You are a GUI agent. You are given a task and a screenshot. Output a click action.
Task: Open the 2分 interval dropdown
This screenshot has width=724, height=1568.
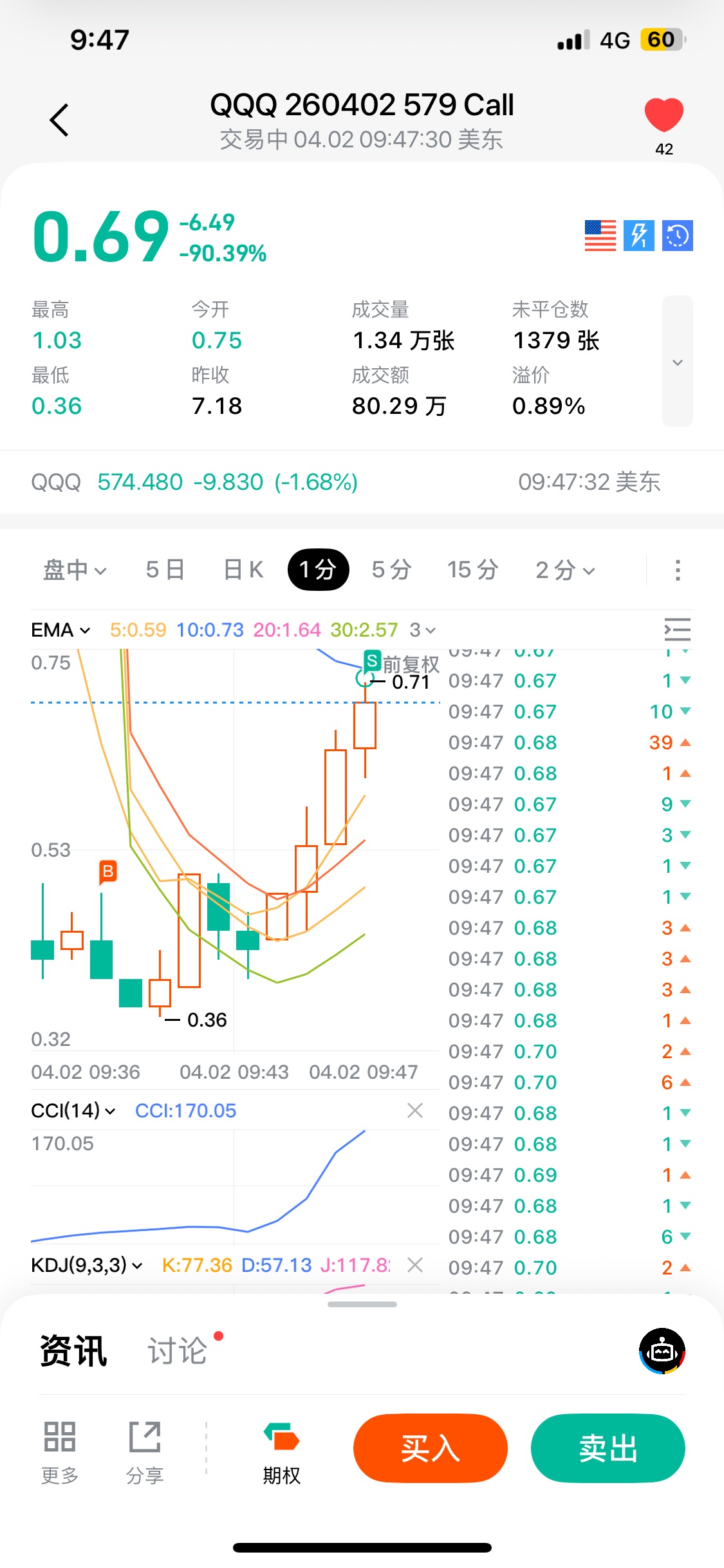tap(565, 570)
